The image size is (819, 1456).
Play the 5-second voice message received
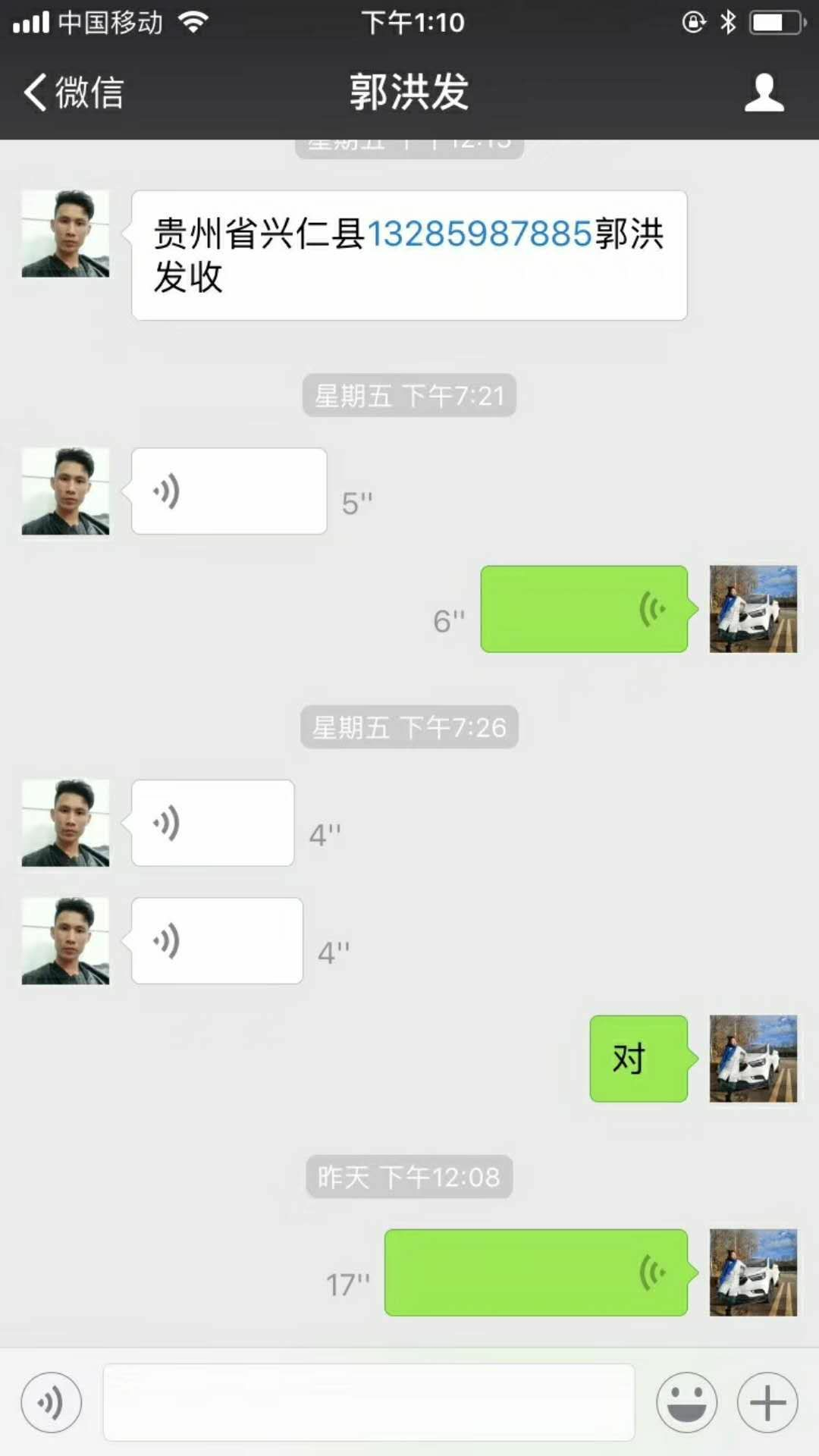tap(229, 491)
